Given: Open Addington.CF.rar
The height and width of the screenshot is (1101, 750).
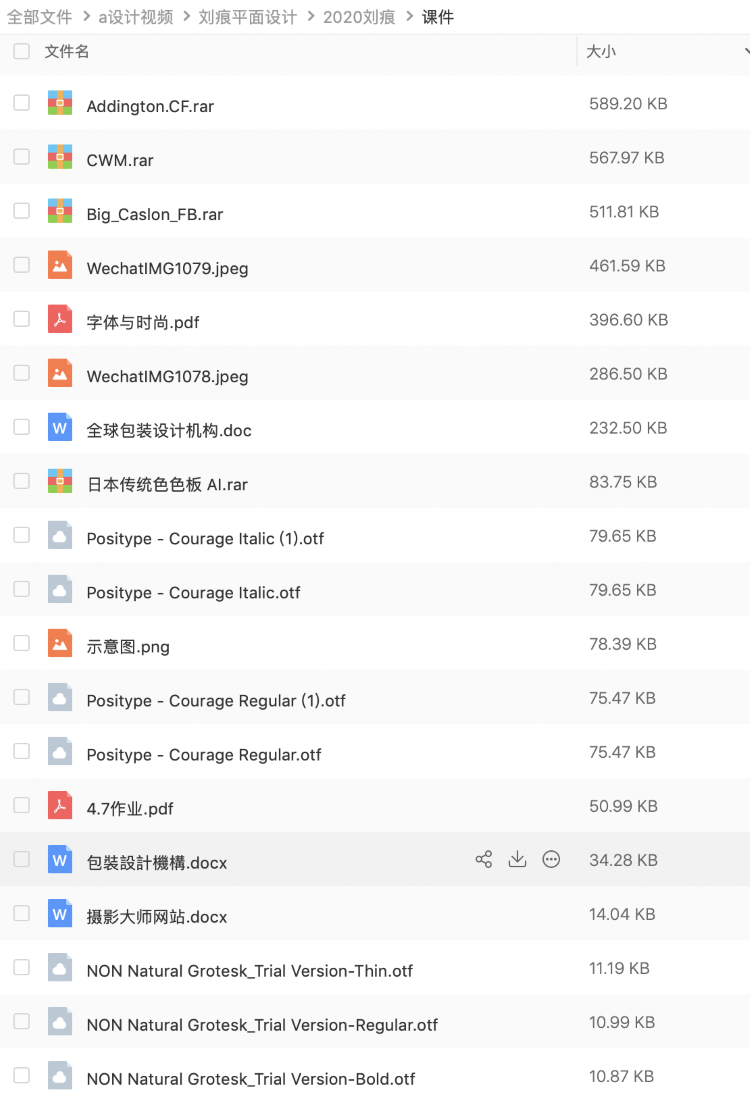Looking at the screenshot, I should (x=150, y=106).
